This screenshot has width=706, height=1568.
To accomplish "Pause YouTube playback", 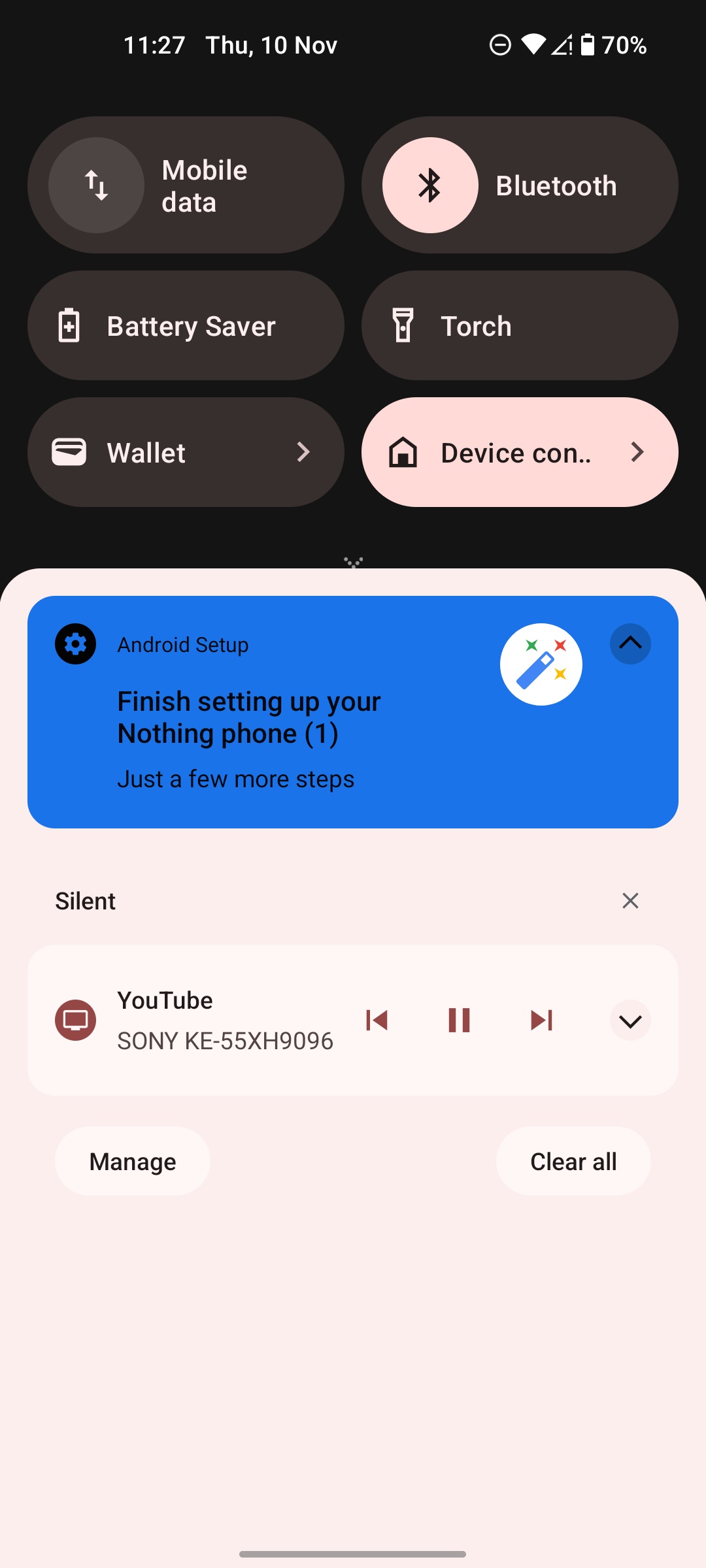I will pyautogui.click(x=459, y=1020).
